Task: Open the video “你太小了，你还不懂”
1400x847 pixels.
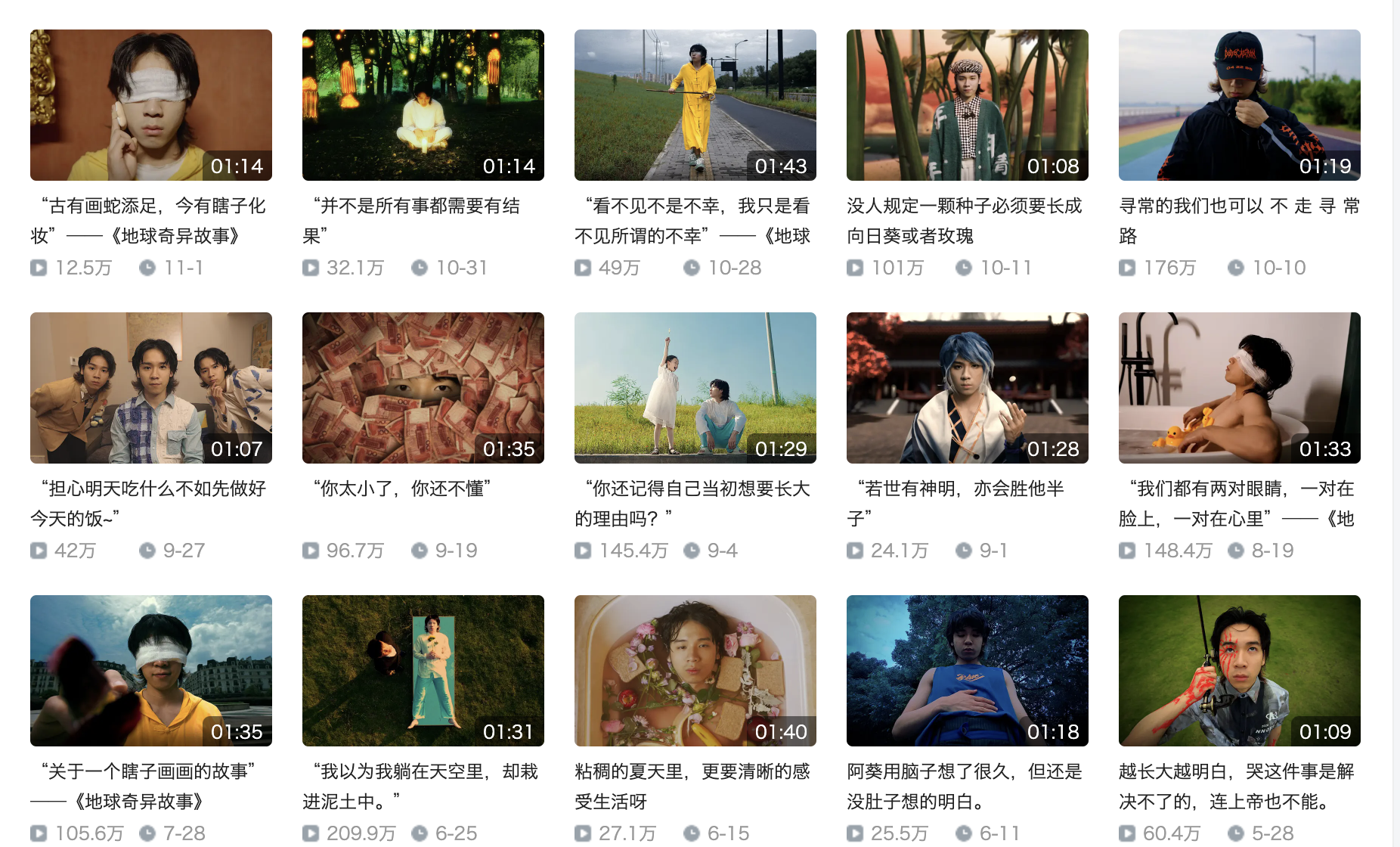Action: pos(423,388)
